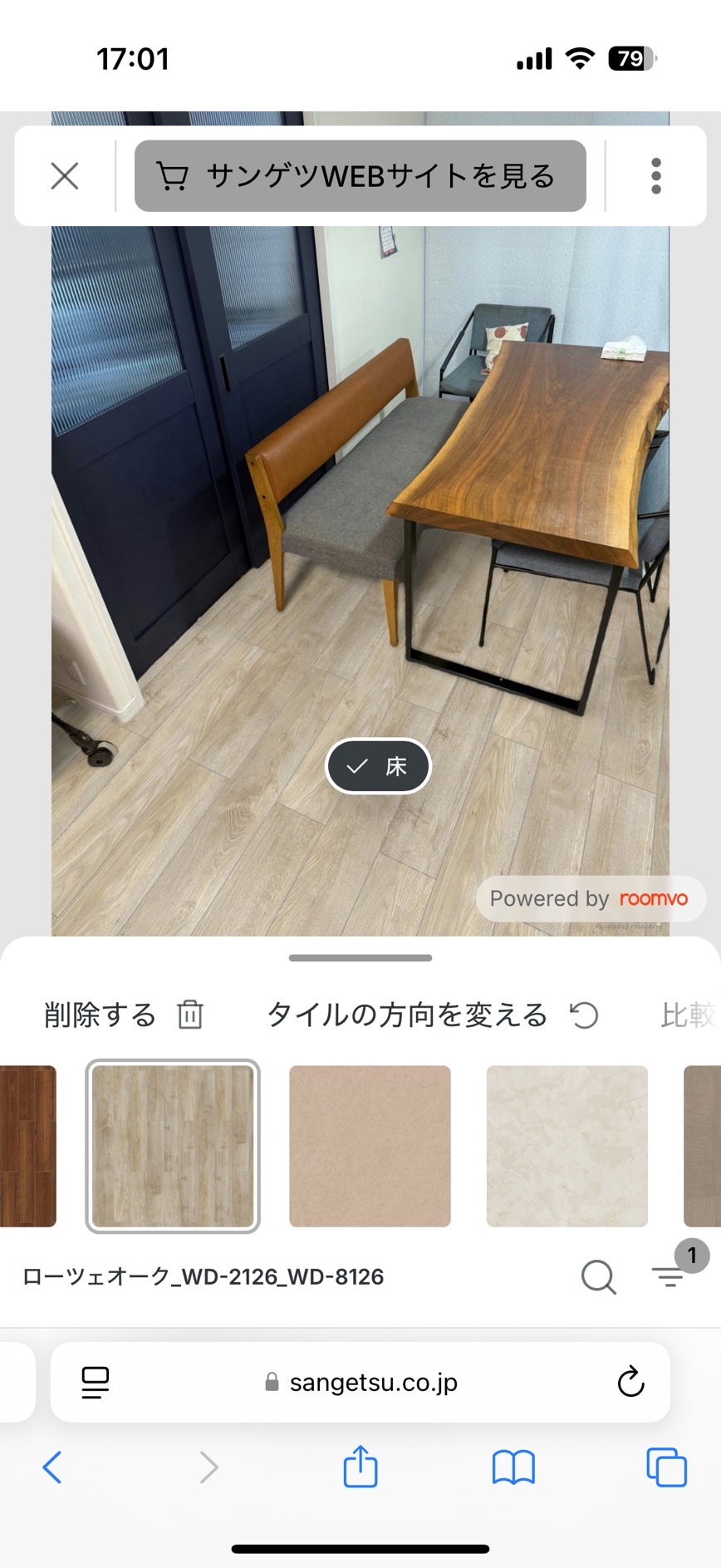Select the cream marble floor swatch
This screenshot has height=1568, width=721.
pyautogui.click(x=567, y=1146)
